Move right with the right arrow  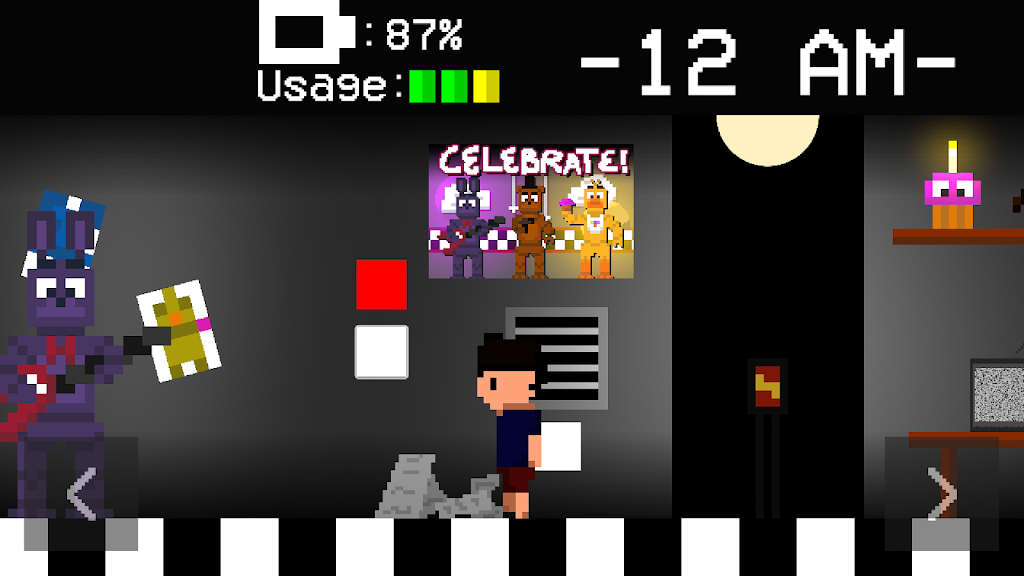point(941,494)
